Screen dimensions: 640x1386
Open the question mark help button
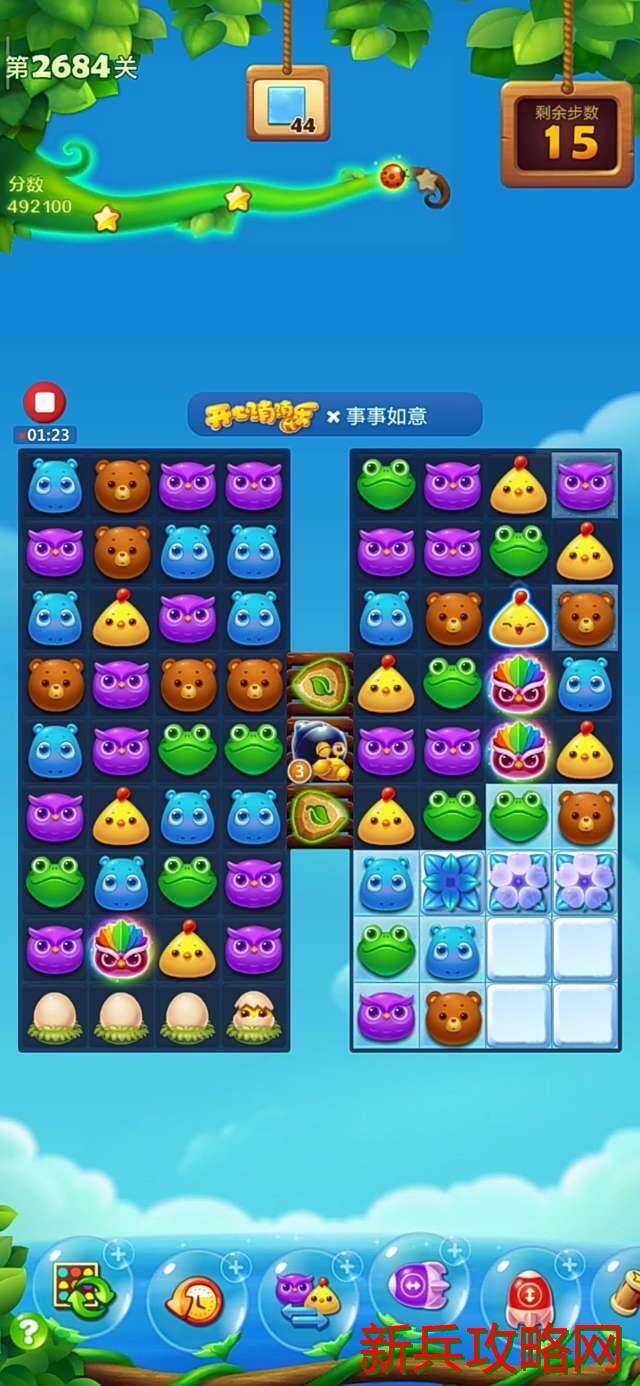coord(29,1332)
